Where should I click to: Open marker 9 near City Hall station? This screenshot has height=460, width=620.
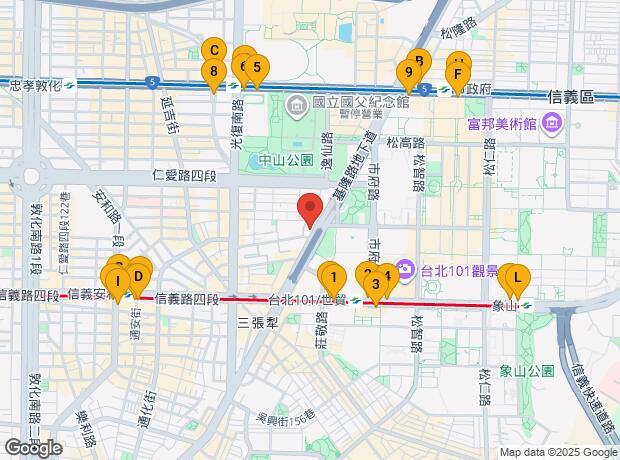408,72
